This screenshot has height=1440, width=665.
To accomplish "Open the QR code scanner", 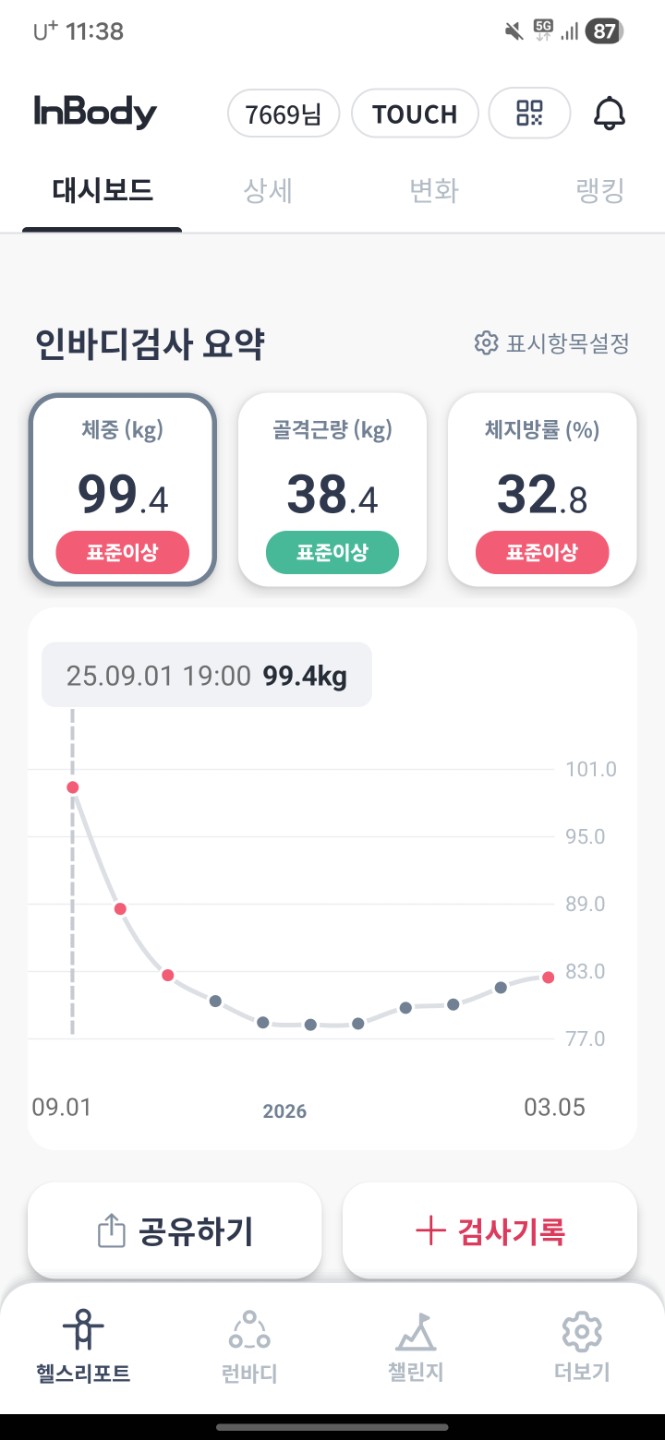I will (529, 114).
